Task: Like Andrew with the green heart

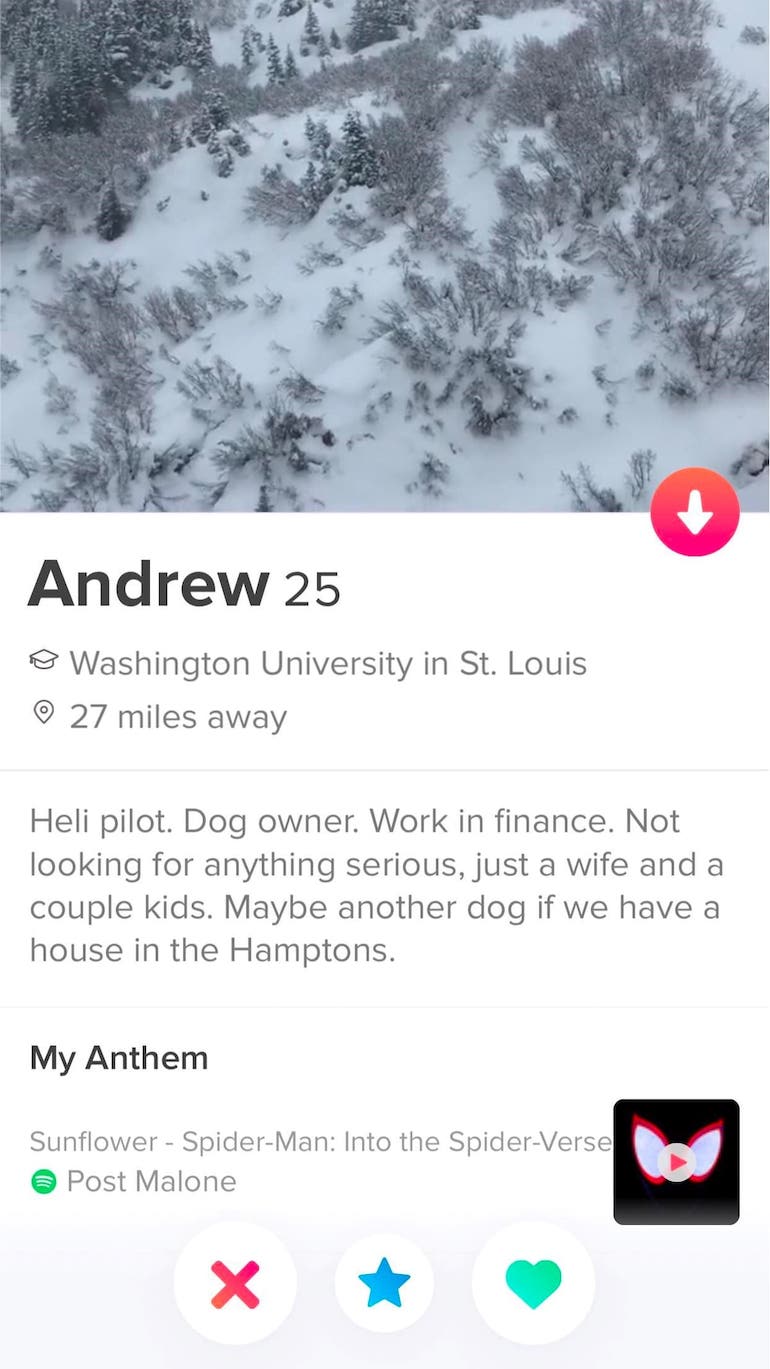Action: [x=533, y=1284]
